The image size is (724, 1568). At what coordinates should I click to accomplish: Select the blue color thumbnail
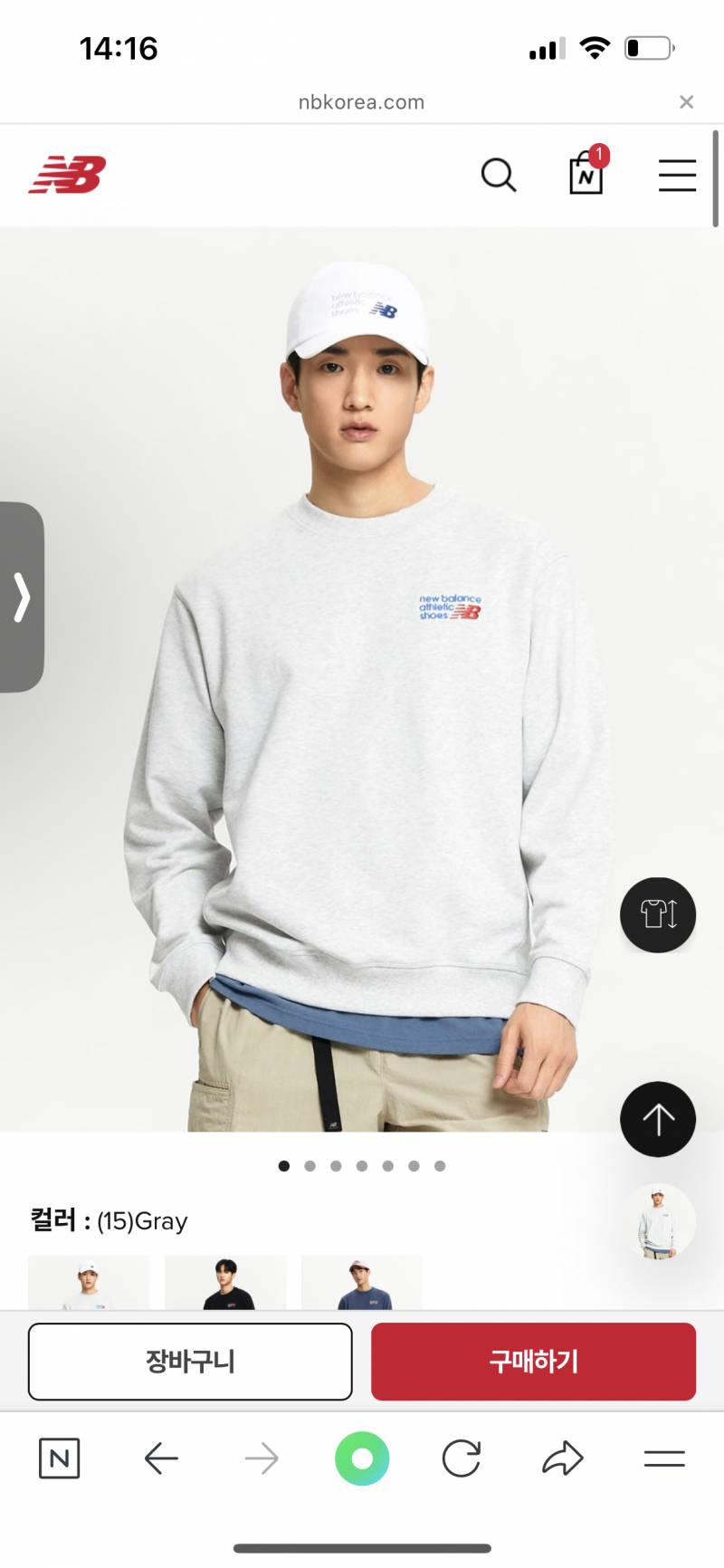click(x=362, y=1282)
